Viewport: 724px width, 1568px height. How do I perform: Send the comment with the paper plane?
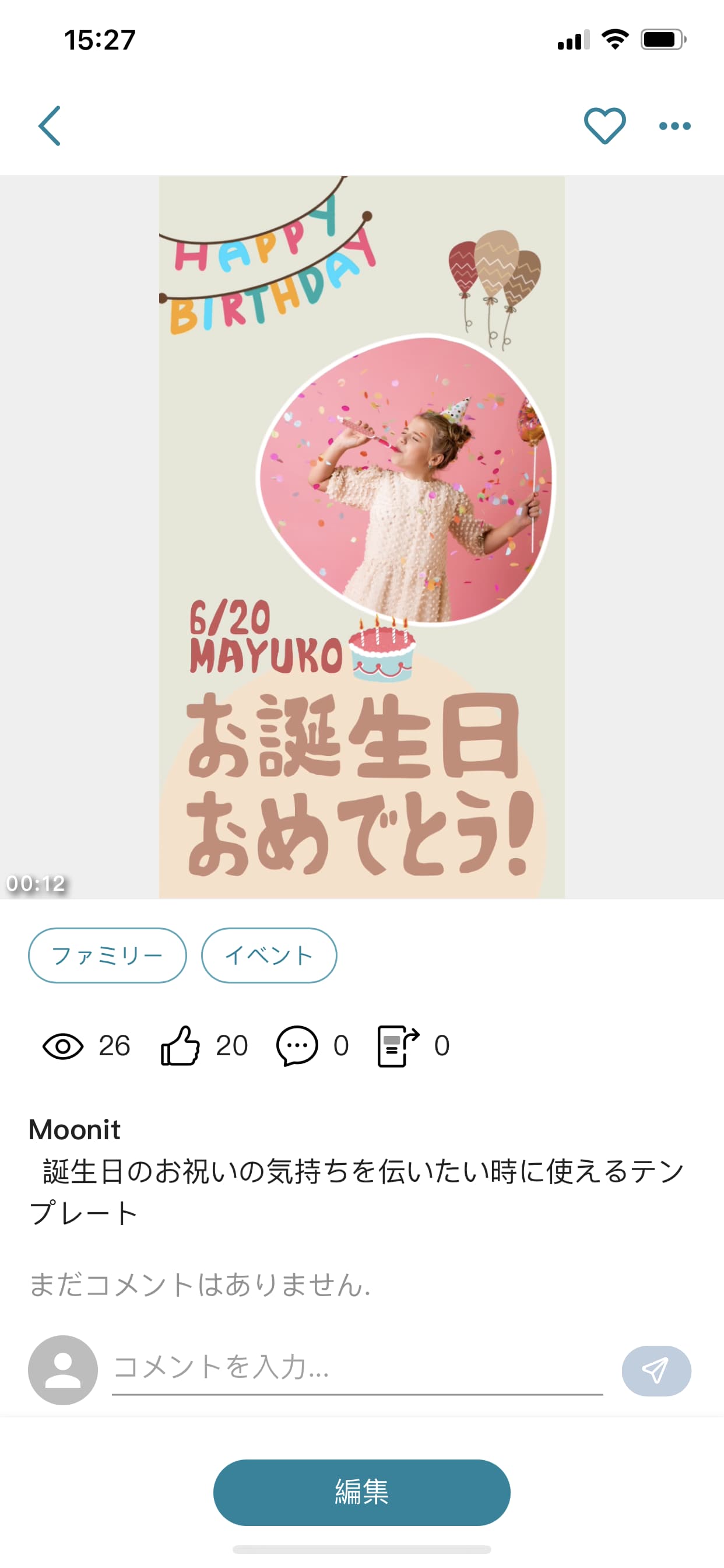656,1370
